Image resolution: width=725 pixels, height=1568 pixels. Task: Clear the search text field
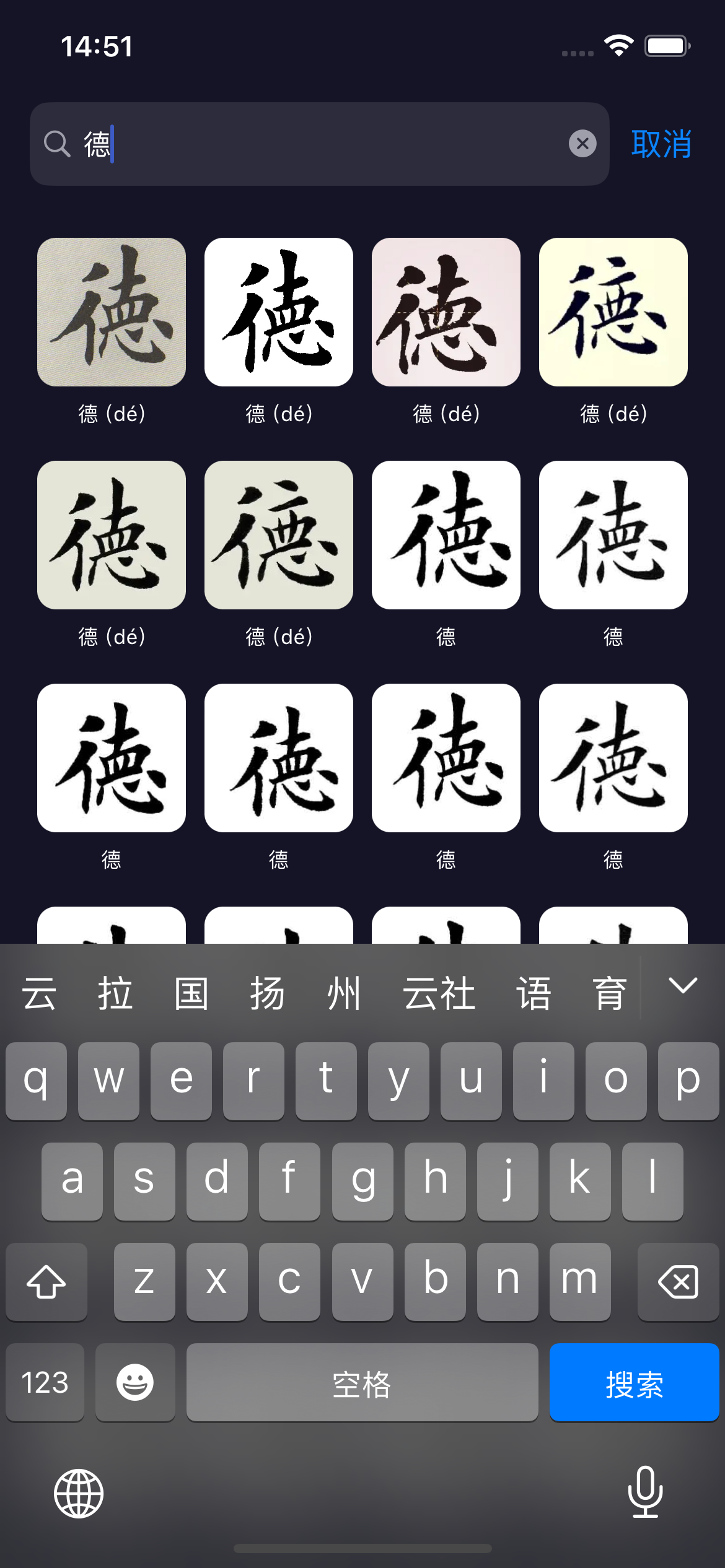pyautogui.click(x=582, y=144)
